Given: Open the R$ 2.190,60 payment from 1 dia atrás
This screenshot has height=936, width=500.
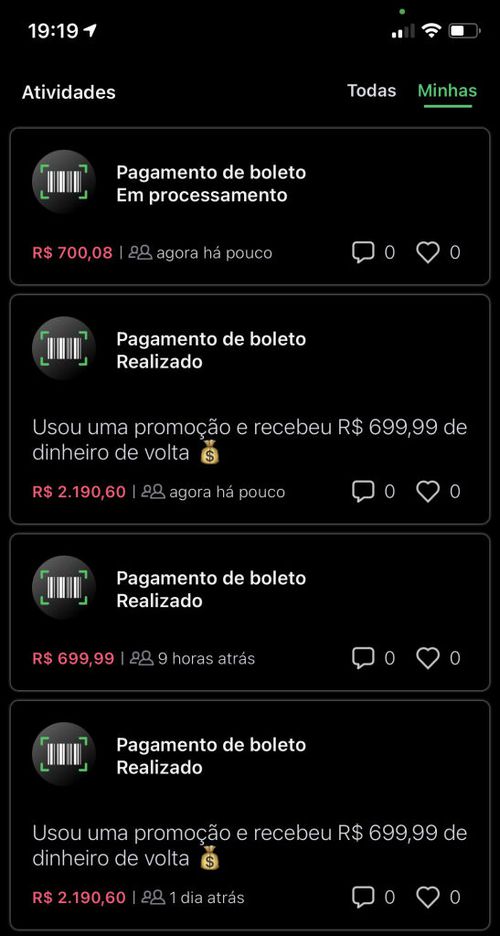Looking at the screenshot, I should pyautogui.click(x=250, y=814).
